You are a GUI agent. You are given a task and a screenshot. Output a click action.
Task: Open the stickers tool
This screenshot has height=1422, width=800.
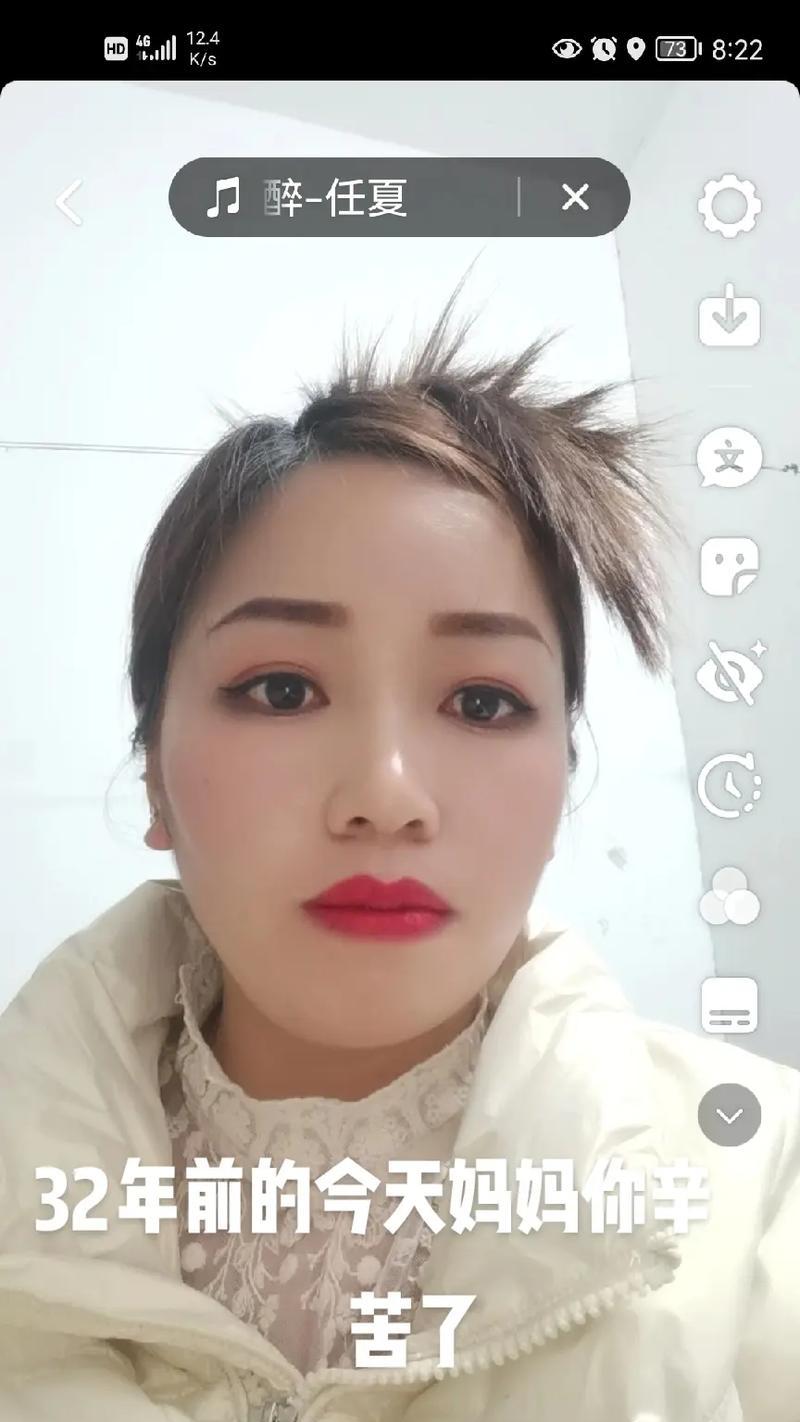coord(729,566)
